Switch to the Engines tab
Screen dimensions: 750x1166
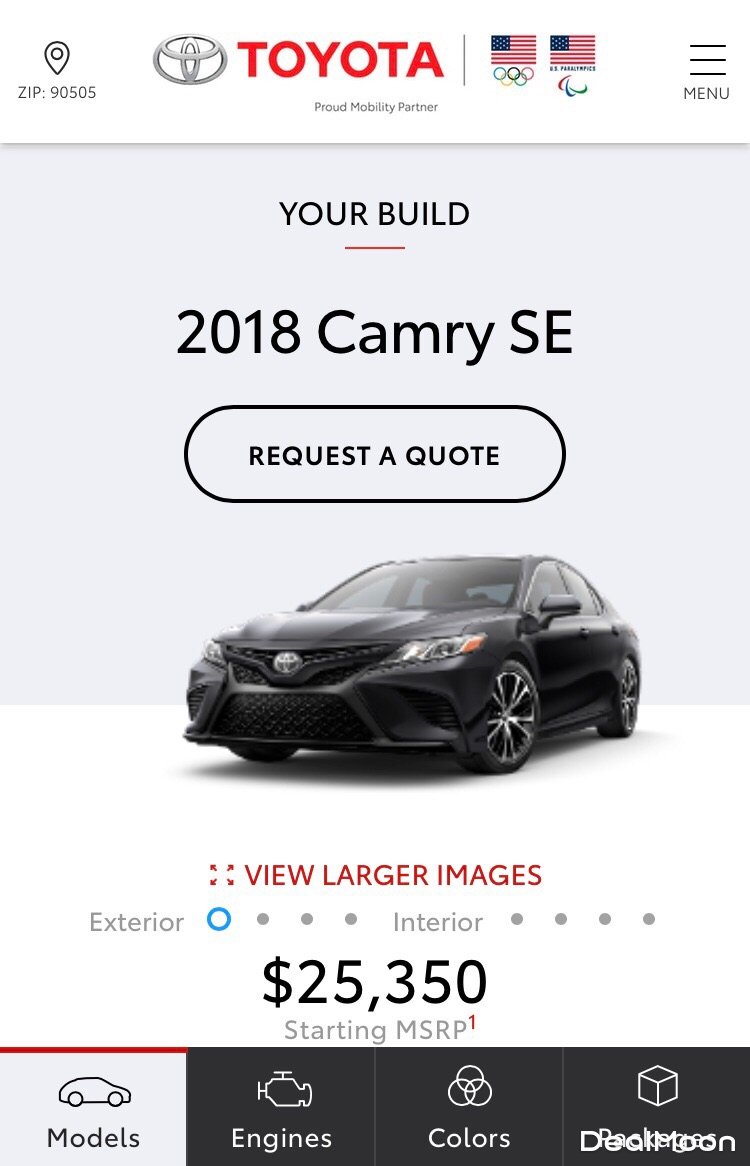pos(281,1108)
